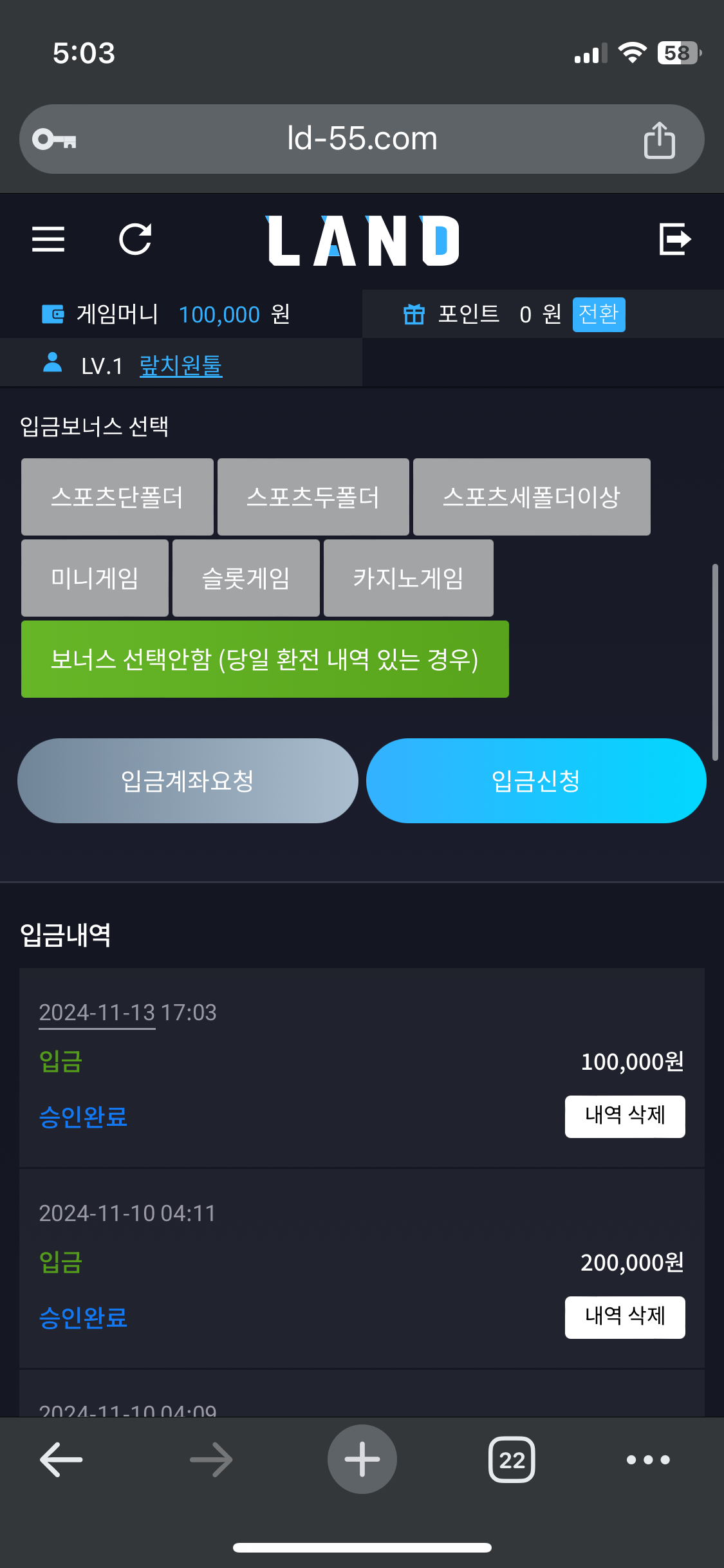Image resolution: width=724 pixels, height=1568 pixels.
Task: Tap the 전환 point conversion button
Action: [x=599, y=314]
